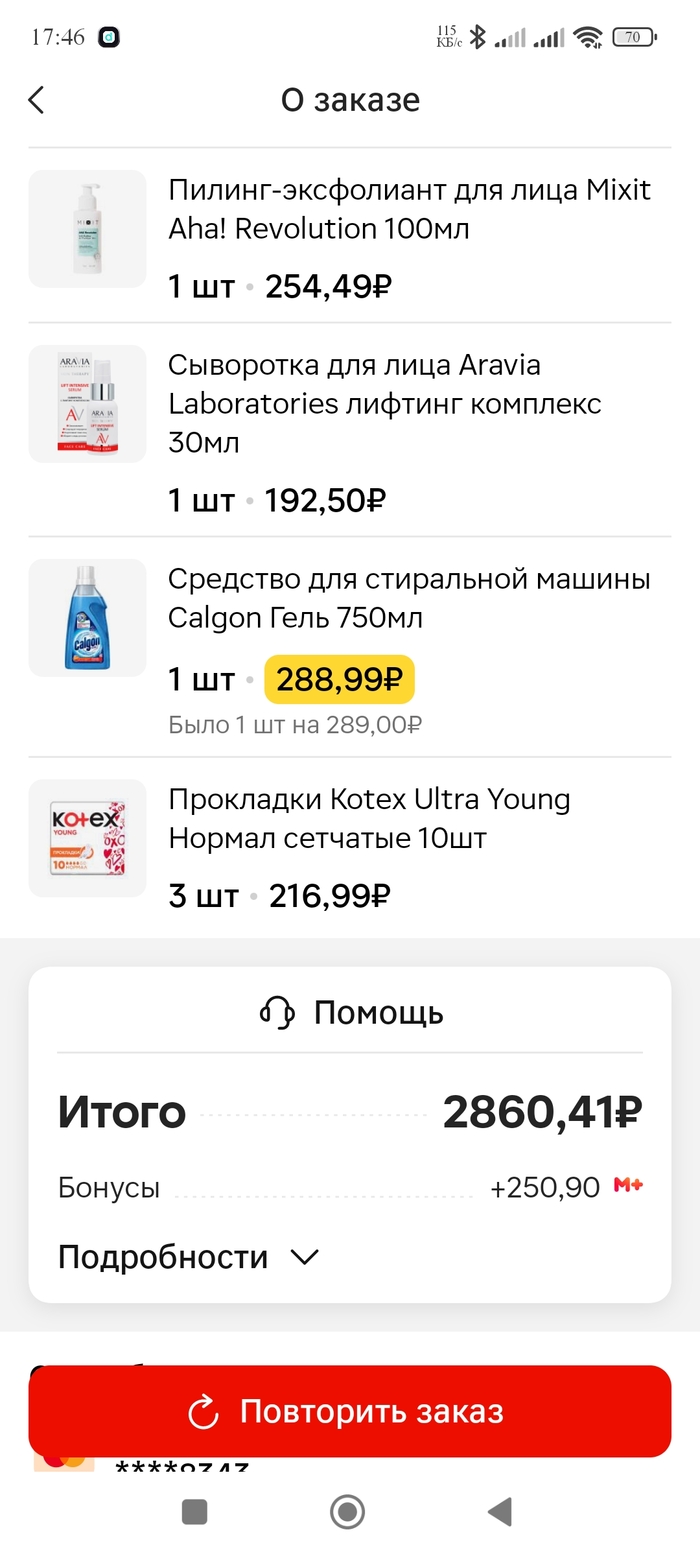The image size is (700, 1556).
Task: Open the Calgon Гель 750мл item
Action: [408, 598]
